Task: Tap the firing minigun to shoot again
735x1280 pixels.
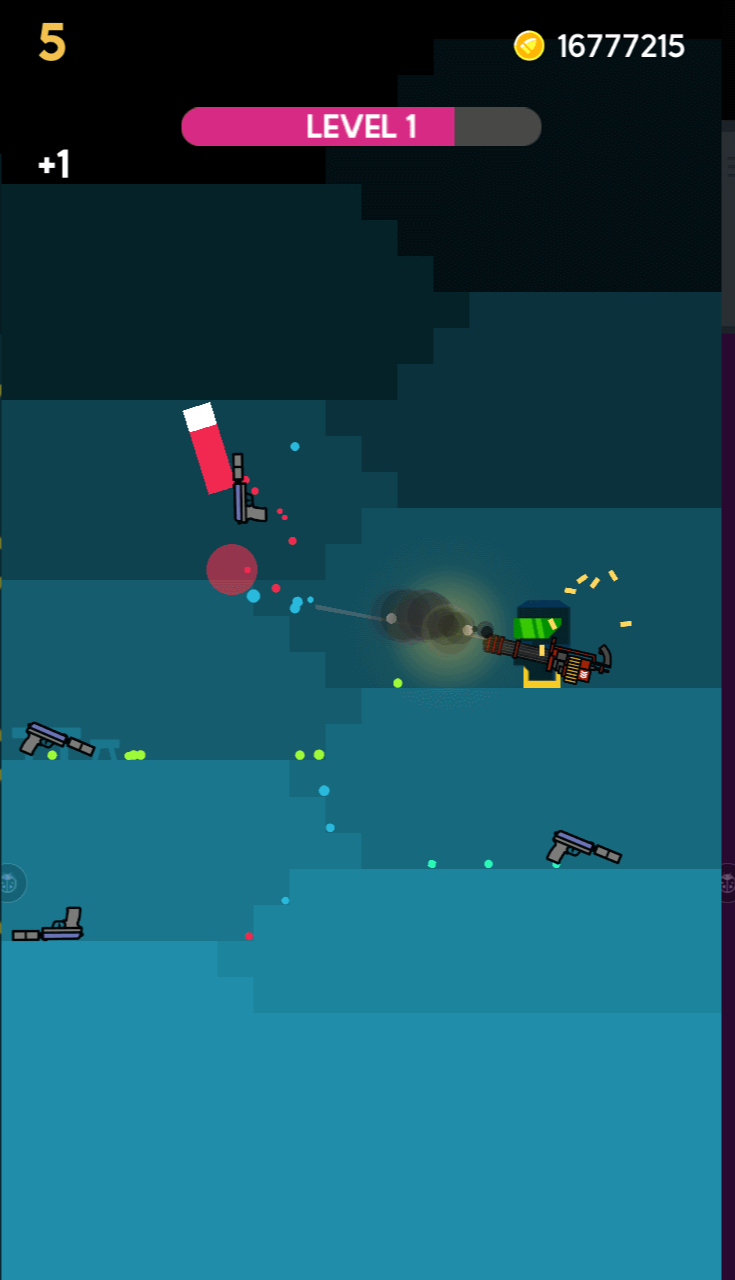Action: tap(547, 657)
